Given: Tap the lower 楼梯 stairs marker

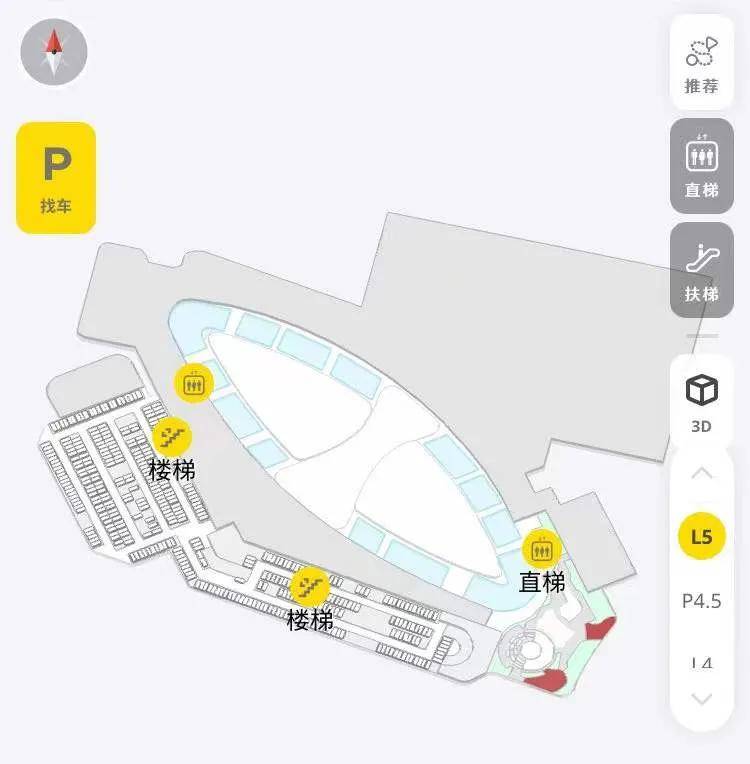Looking at the screenshot, I should [x=310, y=584].
